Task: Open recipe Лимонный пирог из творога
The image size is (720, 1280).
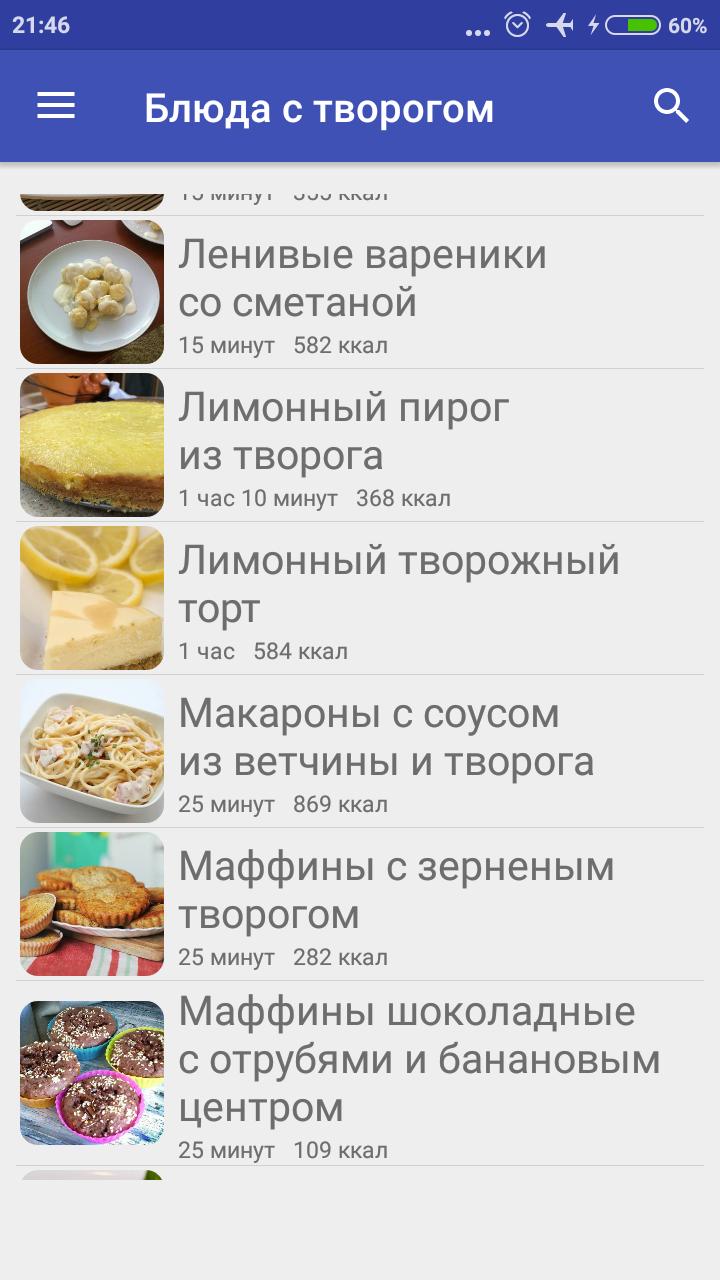Action: [360, 445]
